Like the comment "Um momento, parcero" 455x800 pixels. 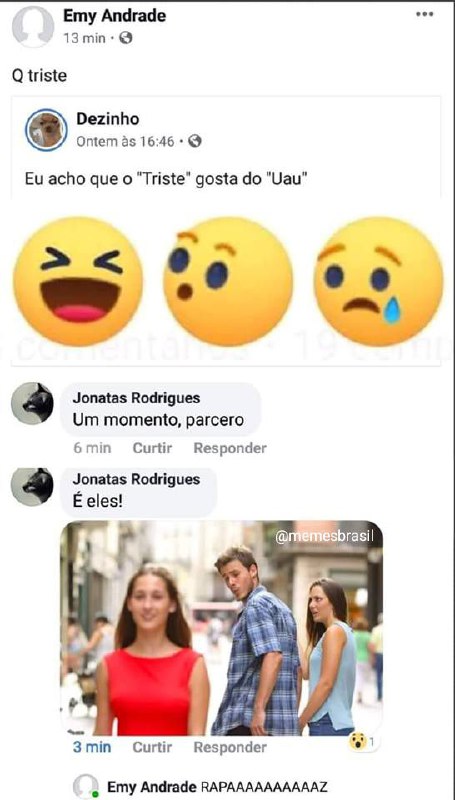click(x=152, y=448)
